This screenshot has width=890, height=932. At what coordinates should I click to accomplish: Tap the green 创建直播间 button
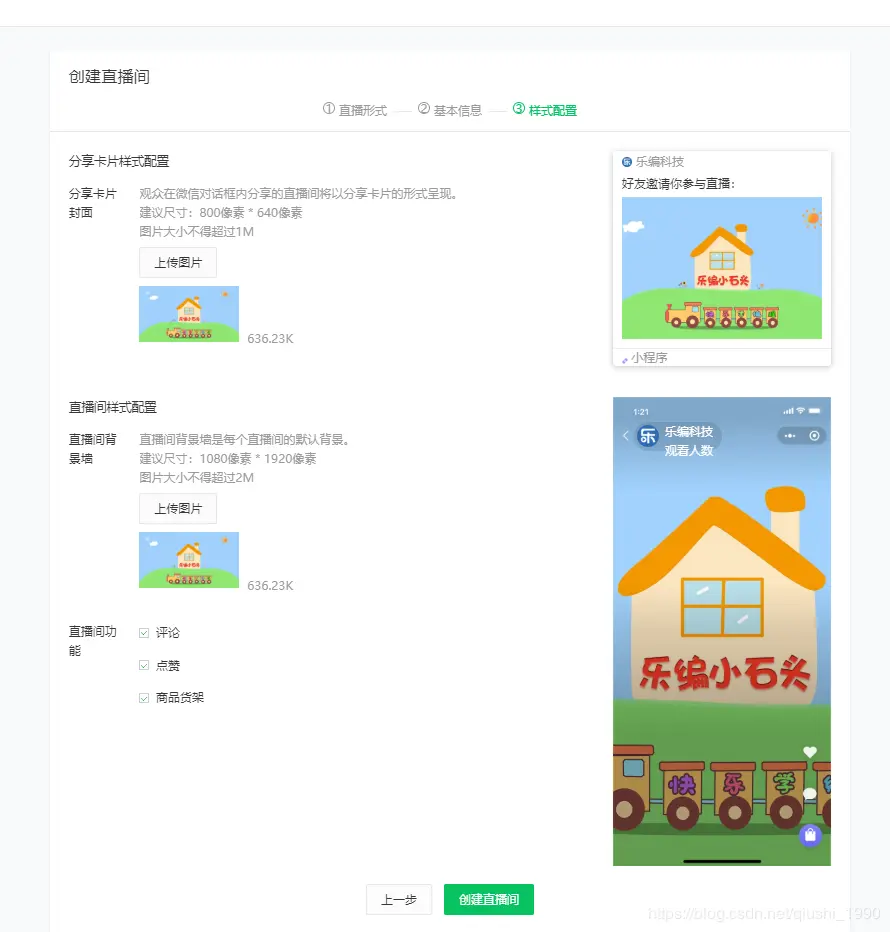tap(489, 900)
